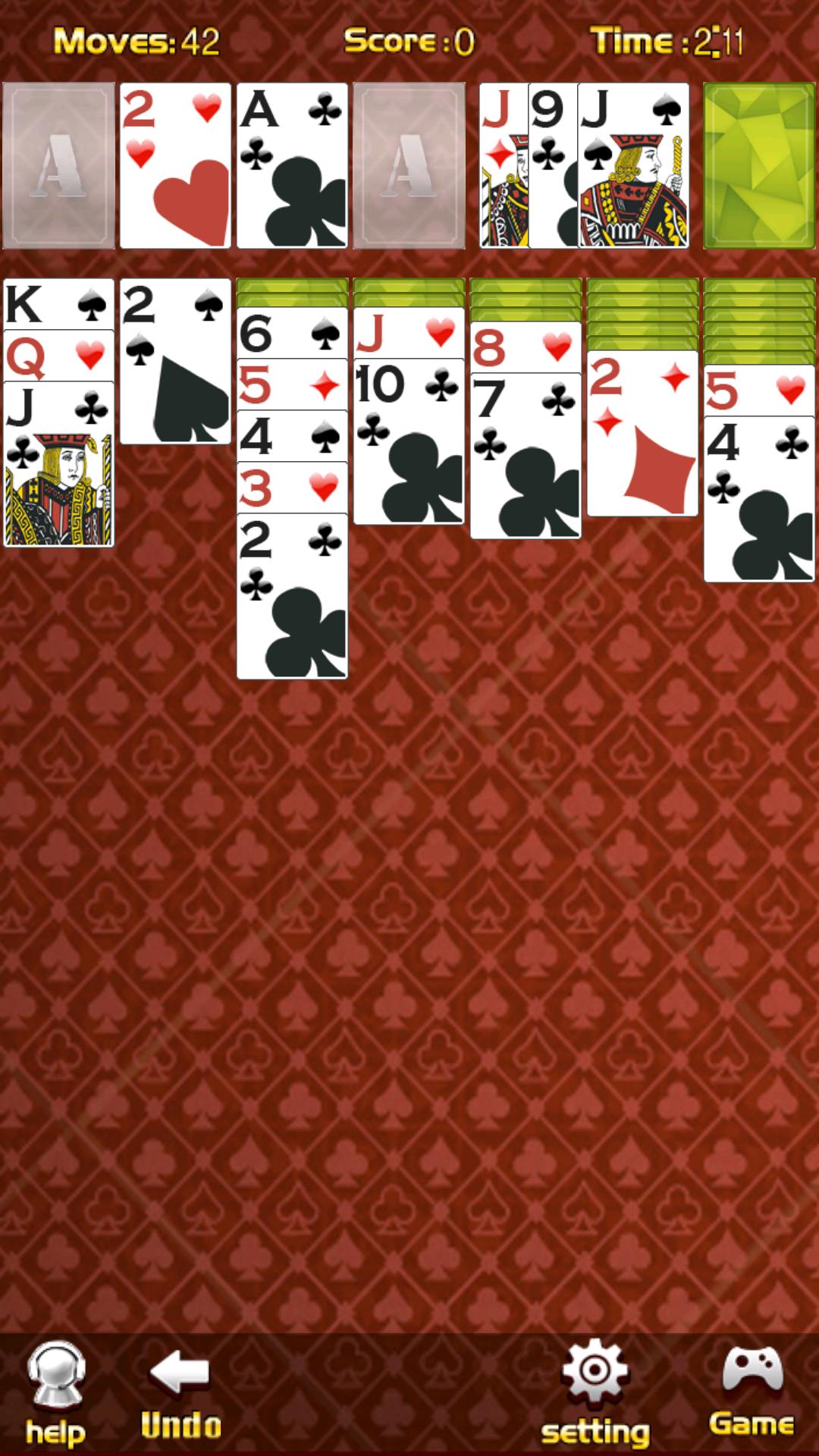This screenshot has width=819, height=1456.
Task: Select the 10 of clubs tableau card
Action: point(409,441)
